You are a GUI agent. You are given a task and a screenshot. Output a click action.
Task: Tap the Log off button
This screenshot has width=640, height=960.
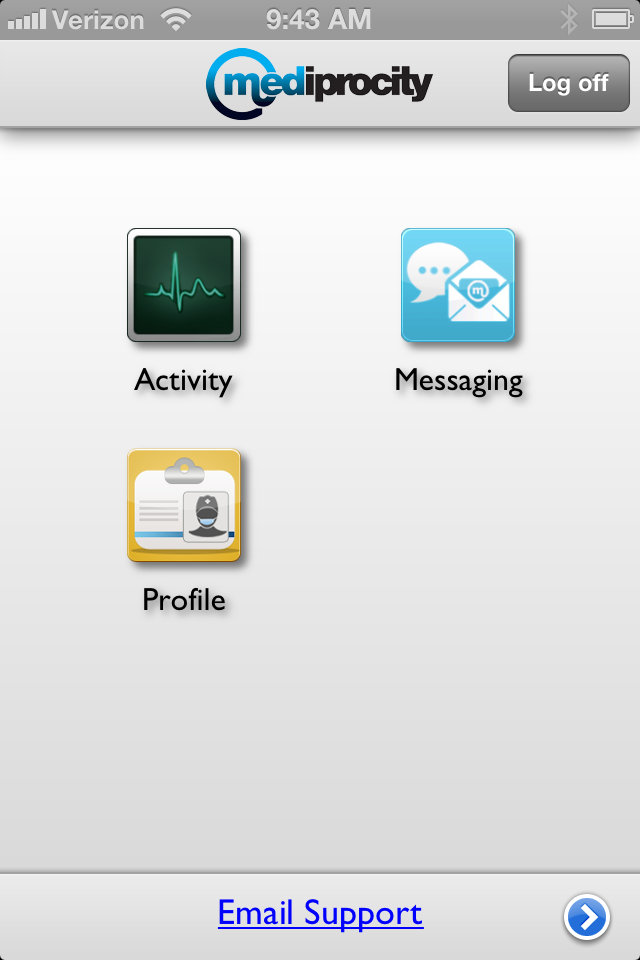click(x=567, y=83)
